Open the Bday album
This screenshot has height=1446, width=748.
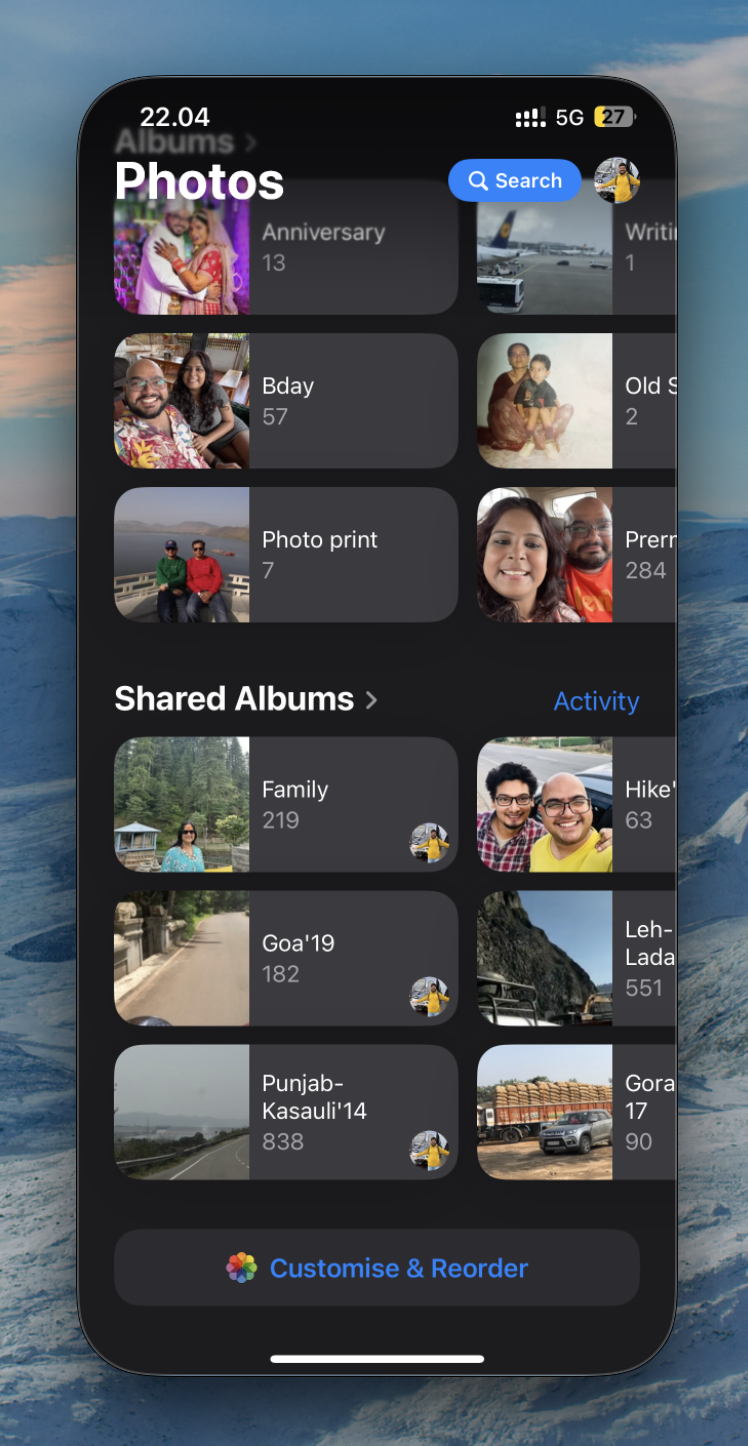point(286,401)
